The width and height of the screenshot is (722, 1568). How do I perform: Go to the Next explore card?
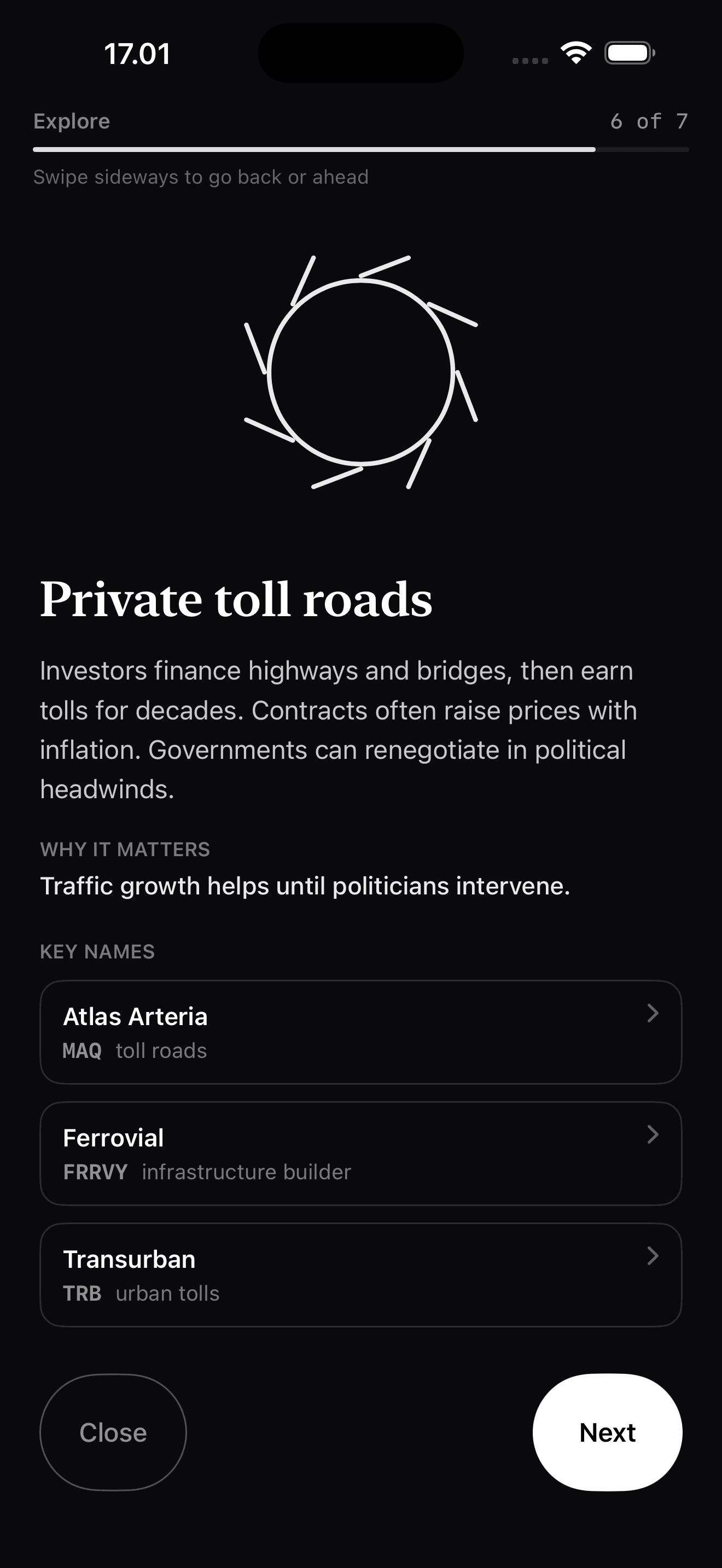(x=607, y=1432)
